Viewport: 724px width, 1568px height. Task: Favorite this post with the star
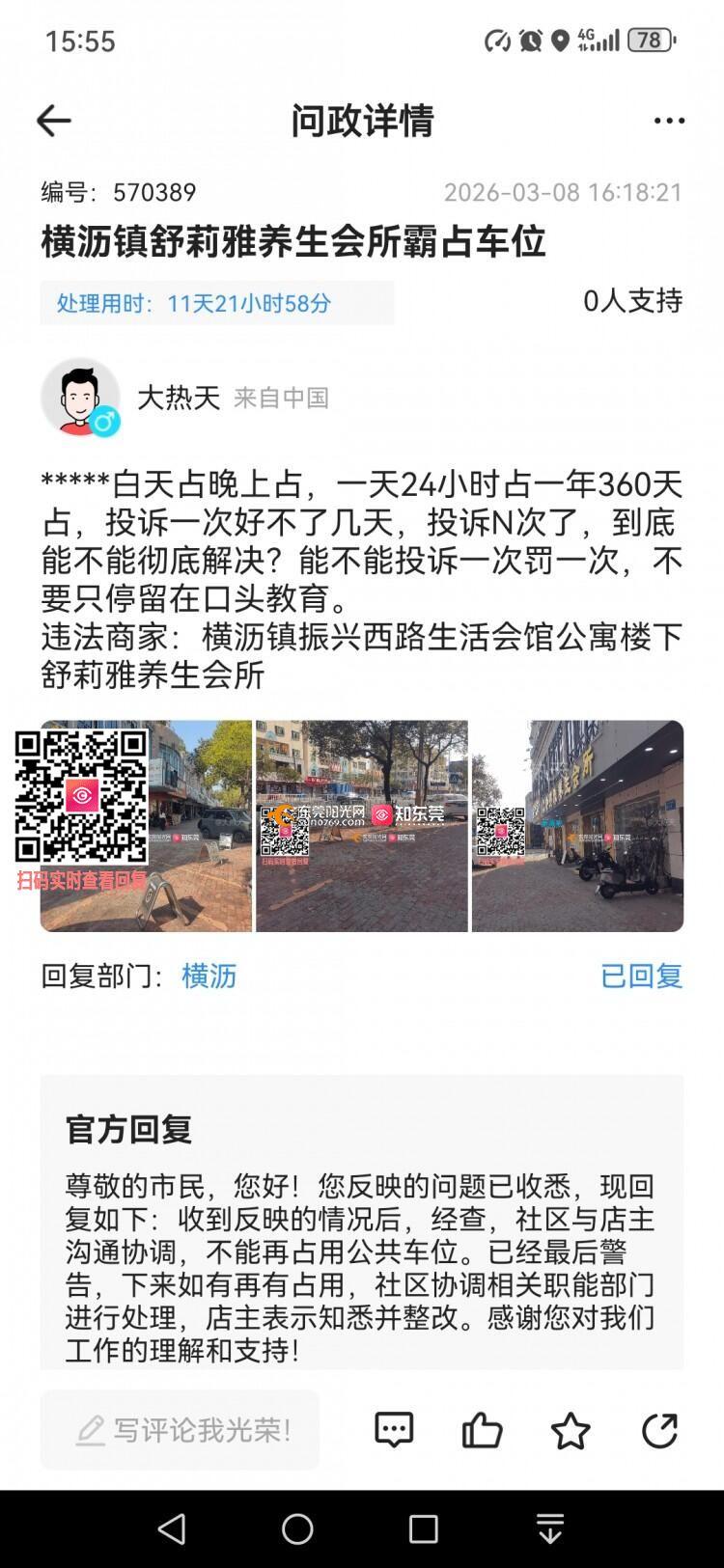(x=571, y=1430)
